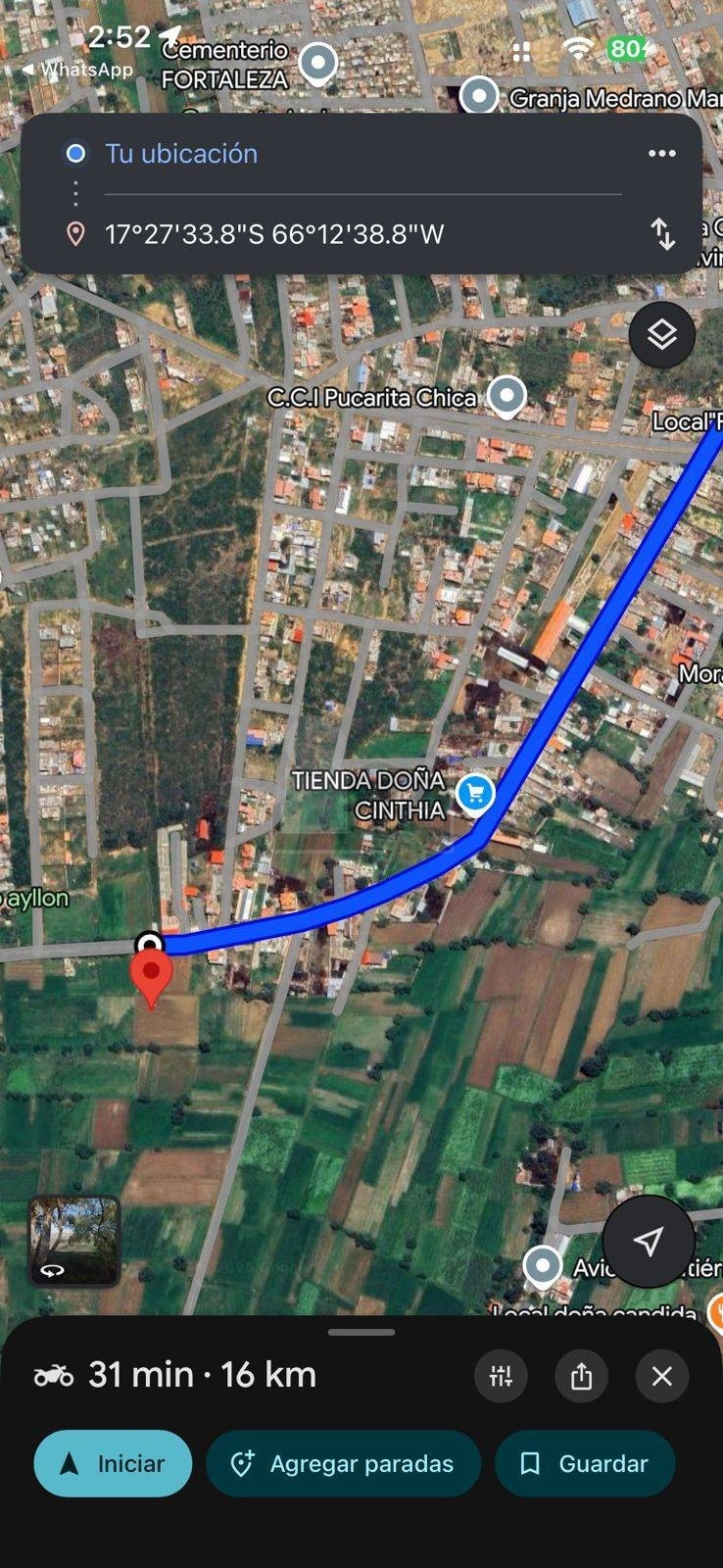Edit the destination coordinates field

coord(274,234)
